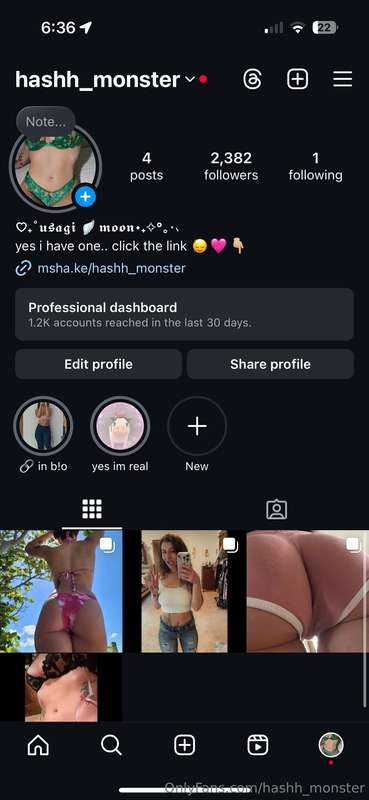Create a New highlight
This screenshot has height=800, width=369.
tap(197, 426)
